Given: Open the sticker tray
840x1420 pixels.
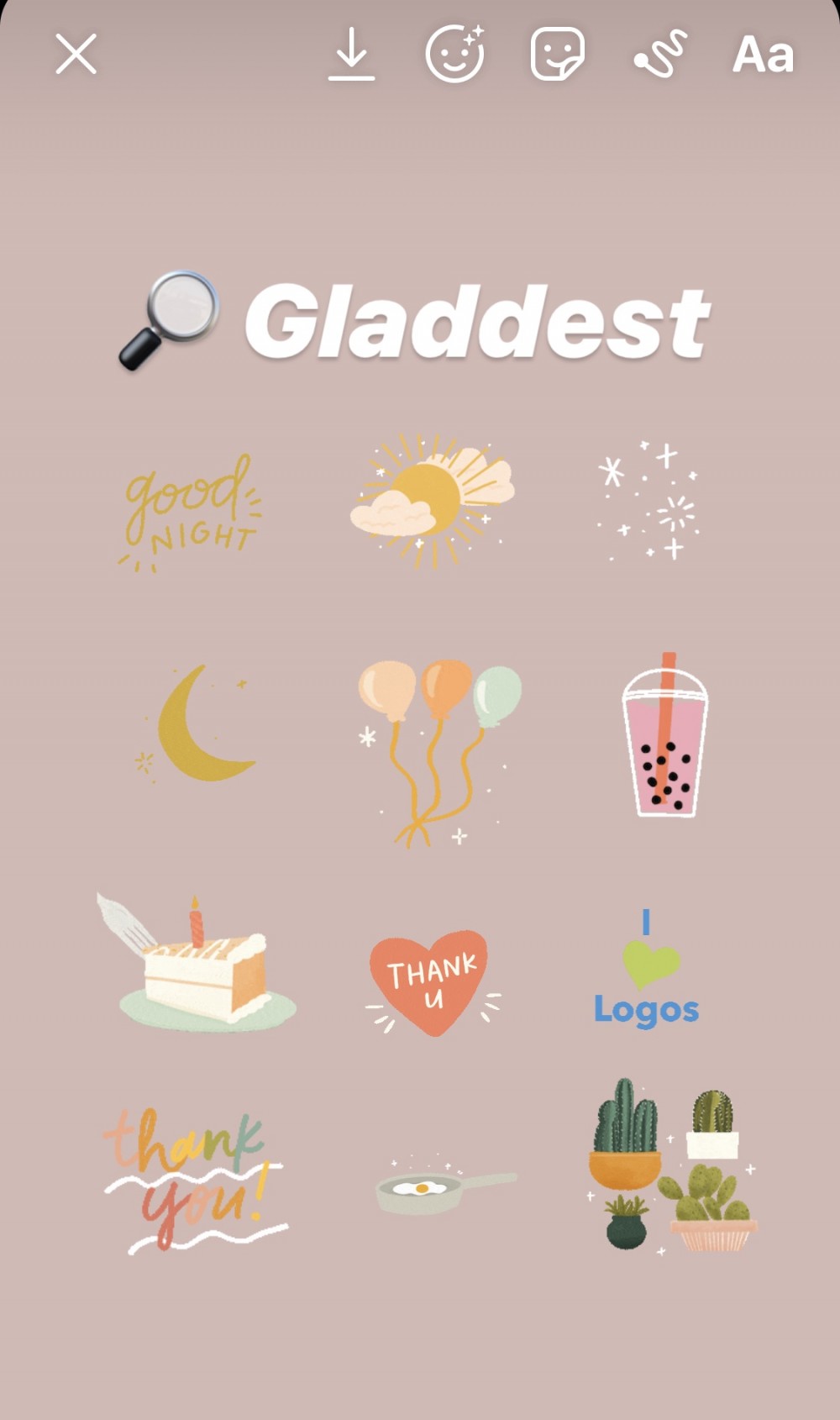Looking at the screenshot, I should pos(557,55).
